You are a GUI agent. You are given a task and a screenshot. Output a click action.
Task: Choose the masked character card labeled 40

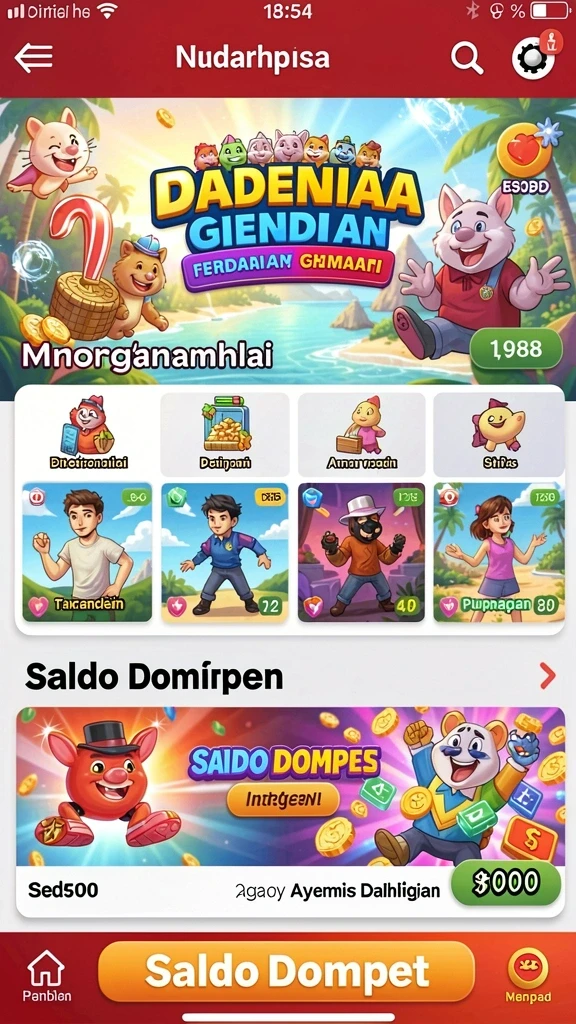(361, 552)
